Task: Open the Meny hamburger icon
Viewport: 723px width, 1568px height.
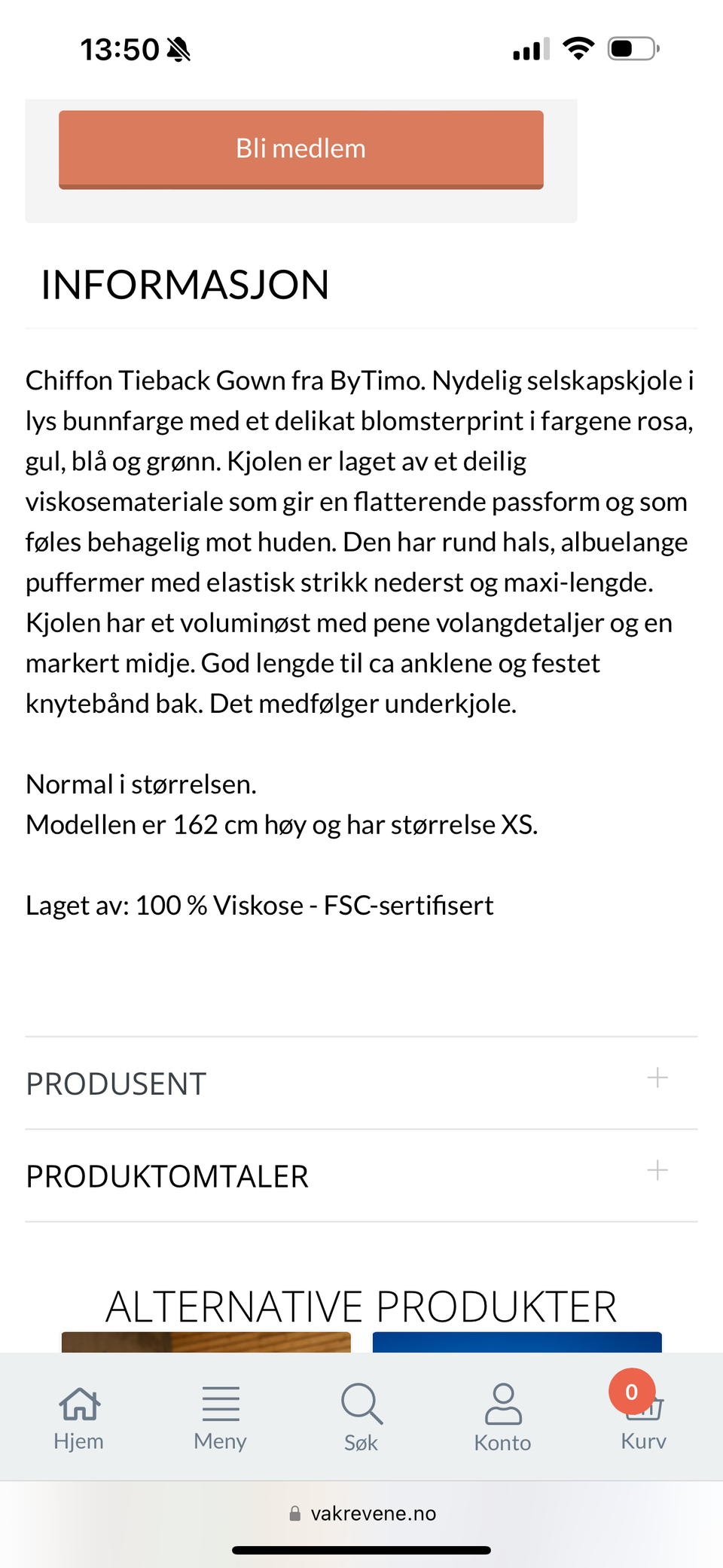Action: point(220,1404)
